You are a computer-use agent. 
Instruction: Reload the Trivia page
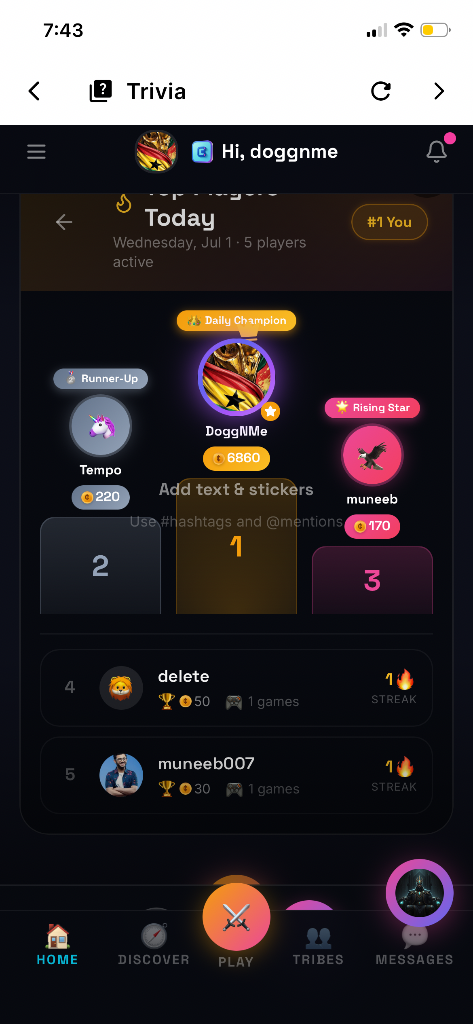[x=381, y=91]
